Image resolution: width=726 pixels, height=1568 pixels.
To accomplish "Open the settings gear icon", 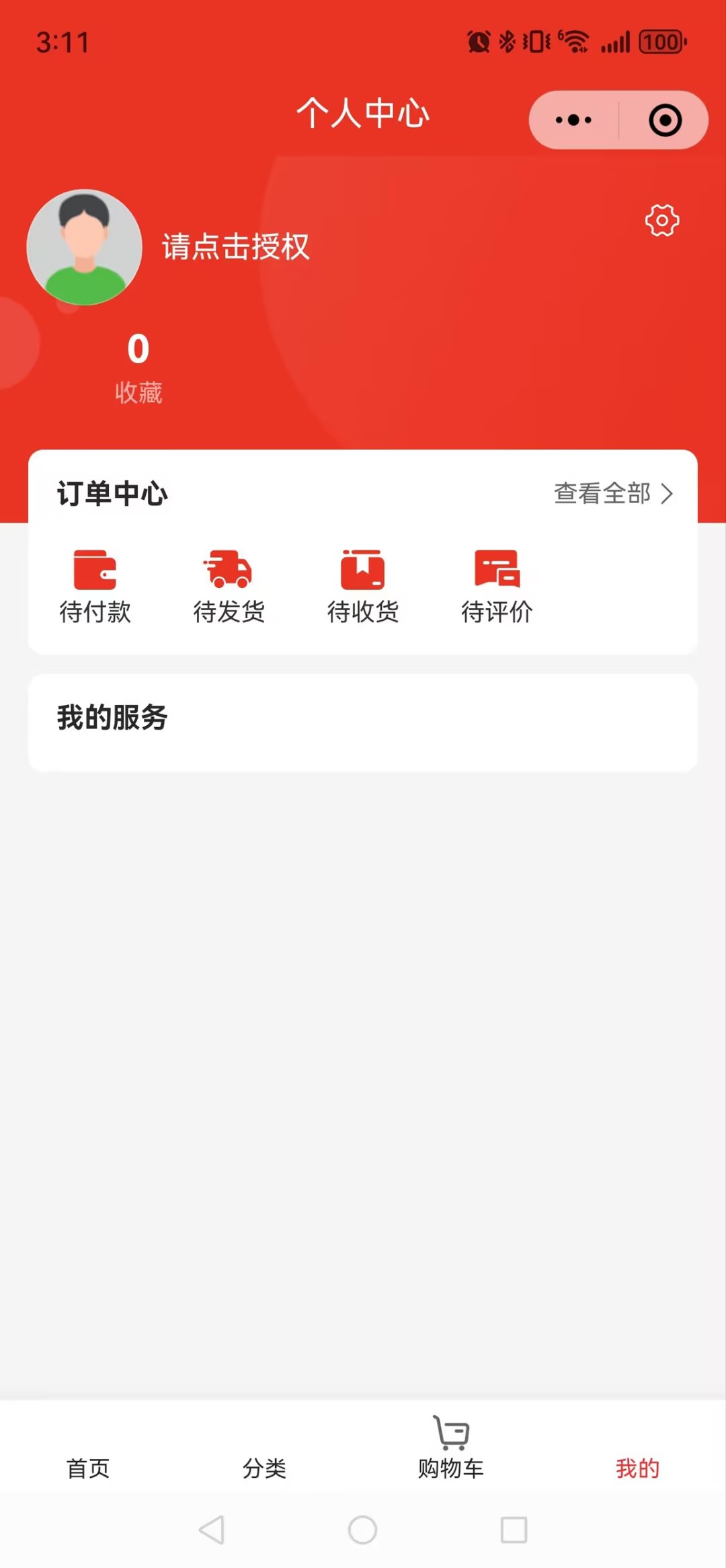I will tap(662, 221).
